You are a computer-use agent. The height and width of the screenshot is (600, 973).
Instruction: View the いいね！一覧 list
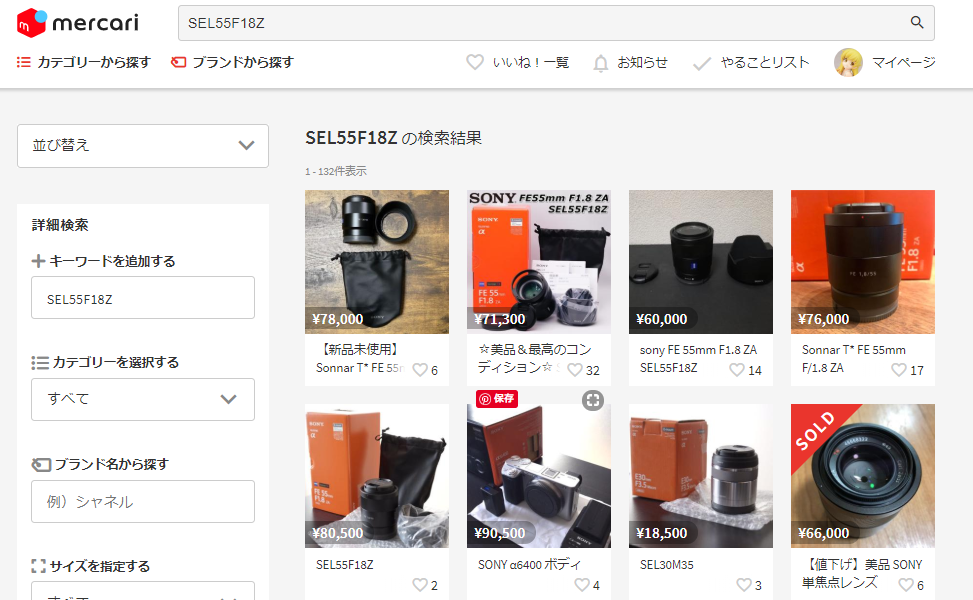pyautogui.click(x=518, y=62)
